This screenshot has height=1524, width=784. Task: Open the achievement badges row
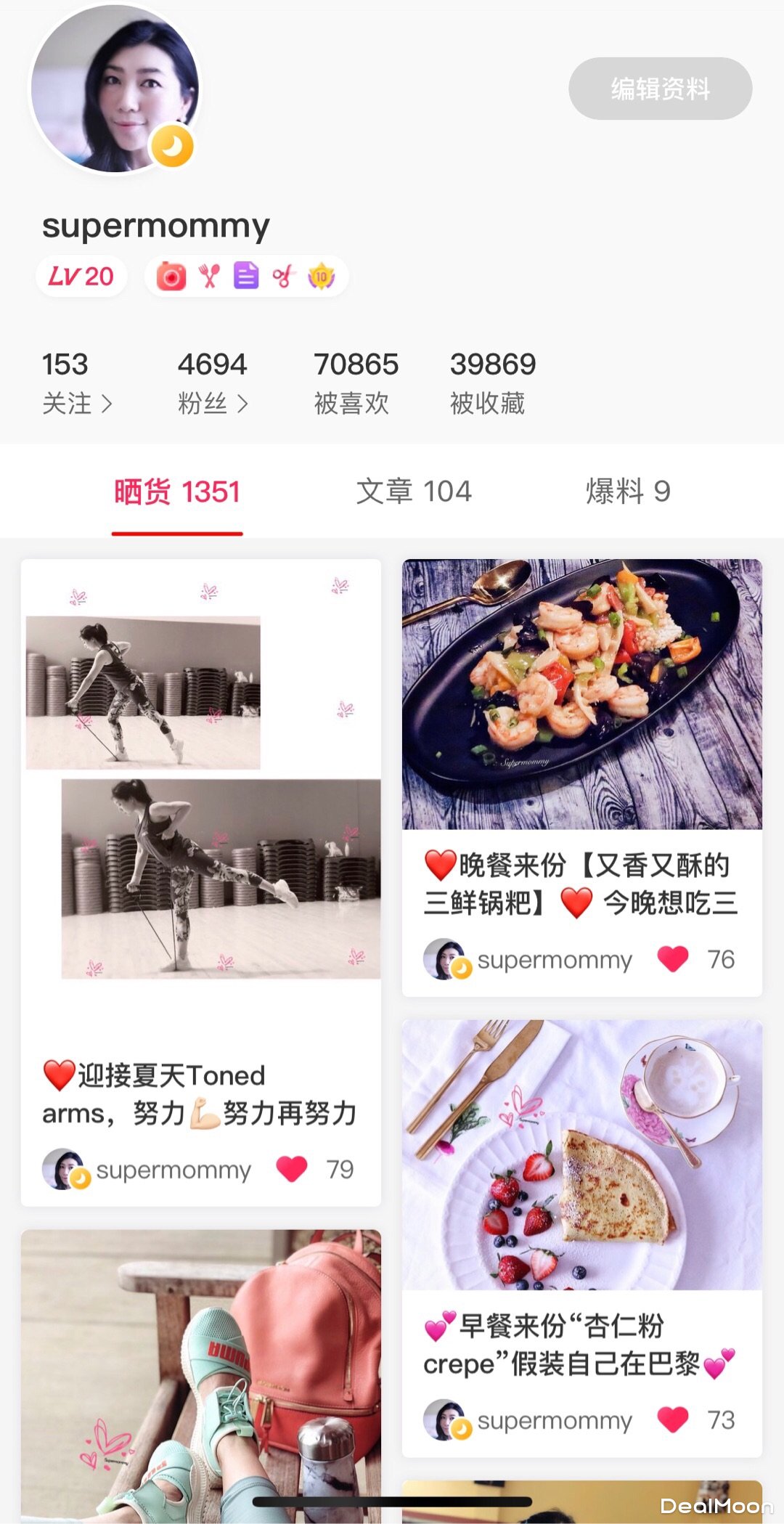pyautogui.click(x=246, y=277)
